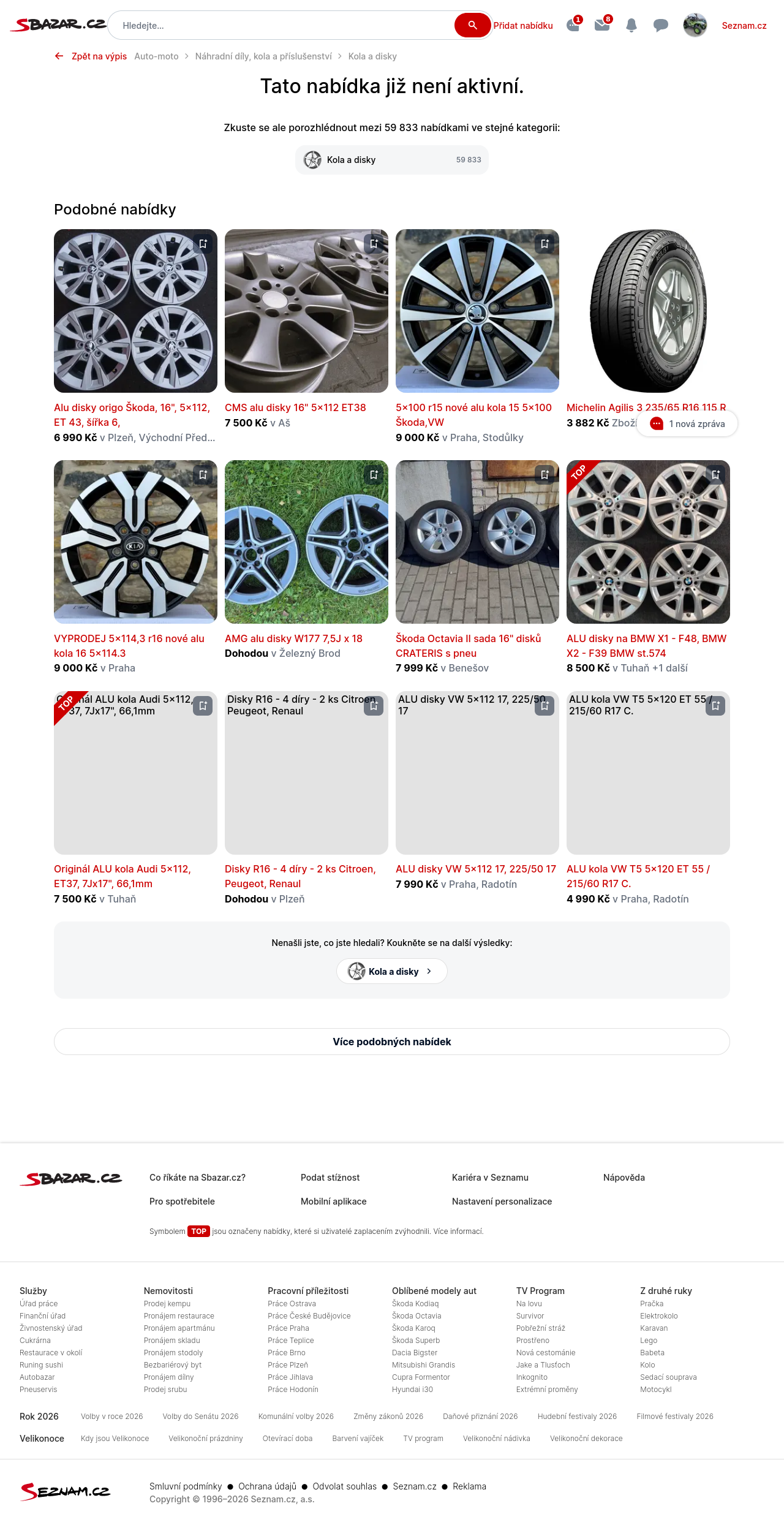
Task: Tap Více podobných nabídek button
Action: [392, 1042]
